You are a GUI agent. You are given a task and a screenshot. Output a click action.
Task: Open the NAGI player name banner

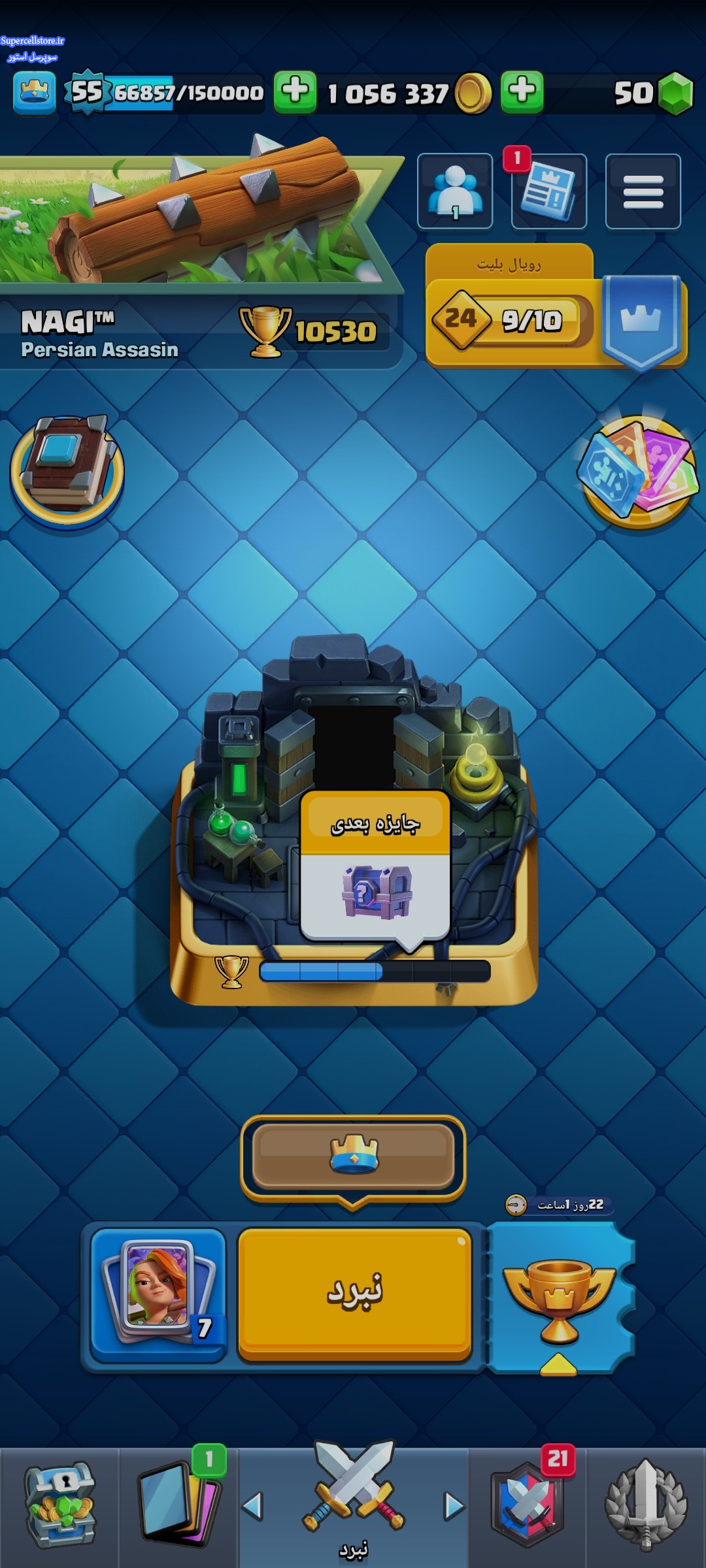tap(98, 333)
